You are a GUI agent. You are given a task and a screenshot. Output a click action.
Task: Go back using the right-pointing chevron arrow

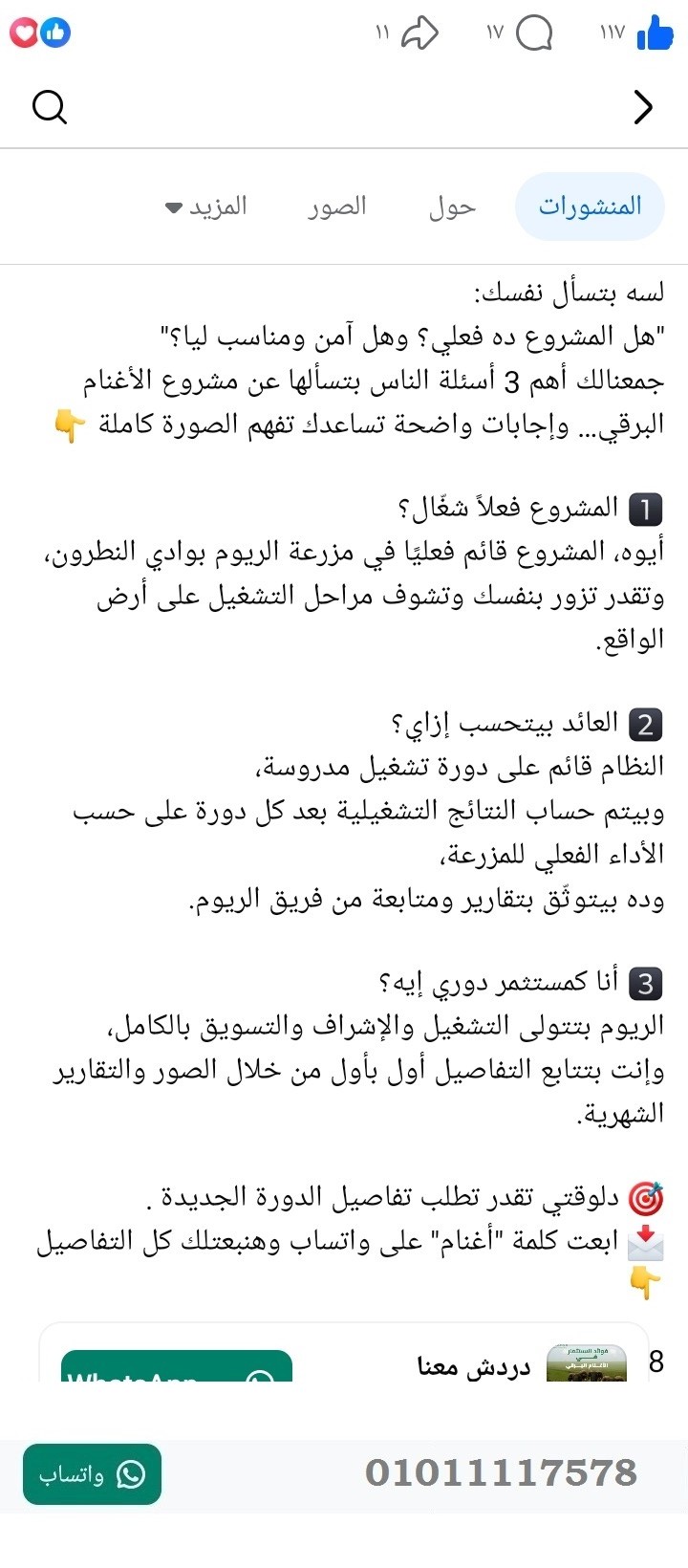pos(644,107)
